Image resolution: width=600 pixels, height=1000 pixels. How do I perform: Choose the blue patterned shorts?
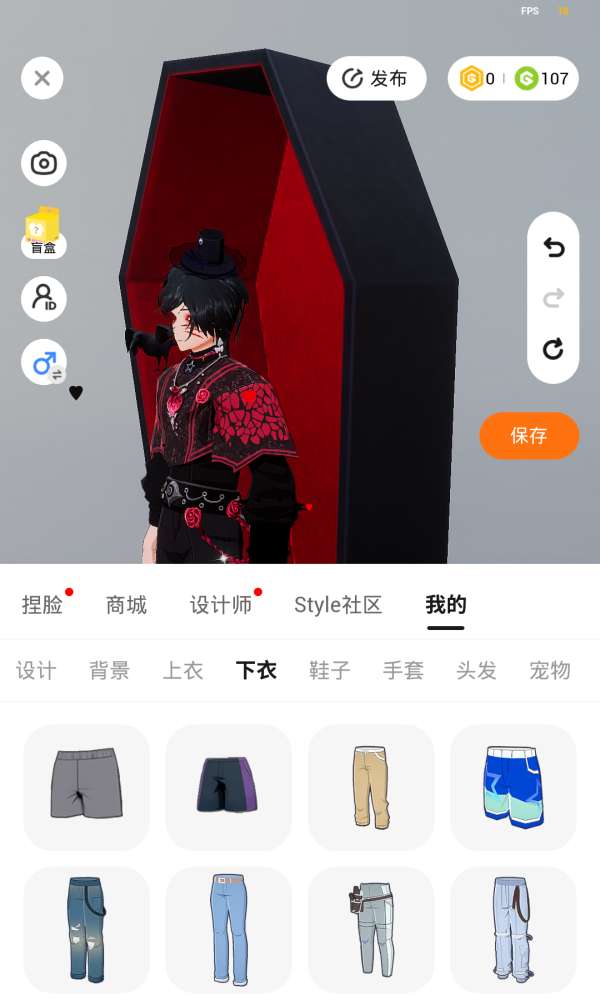click(513, 786)
